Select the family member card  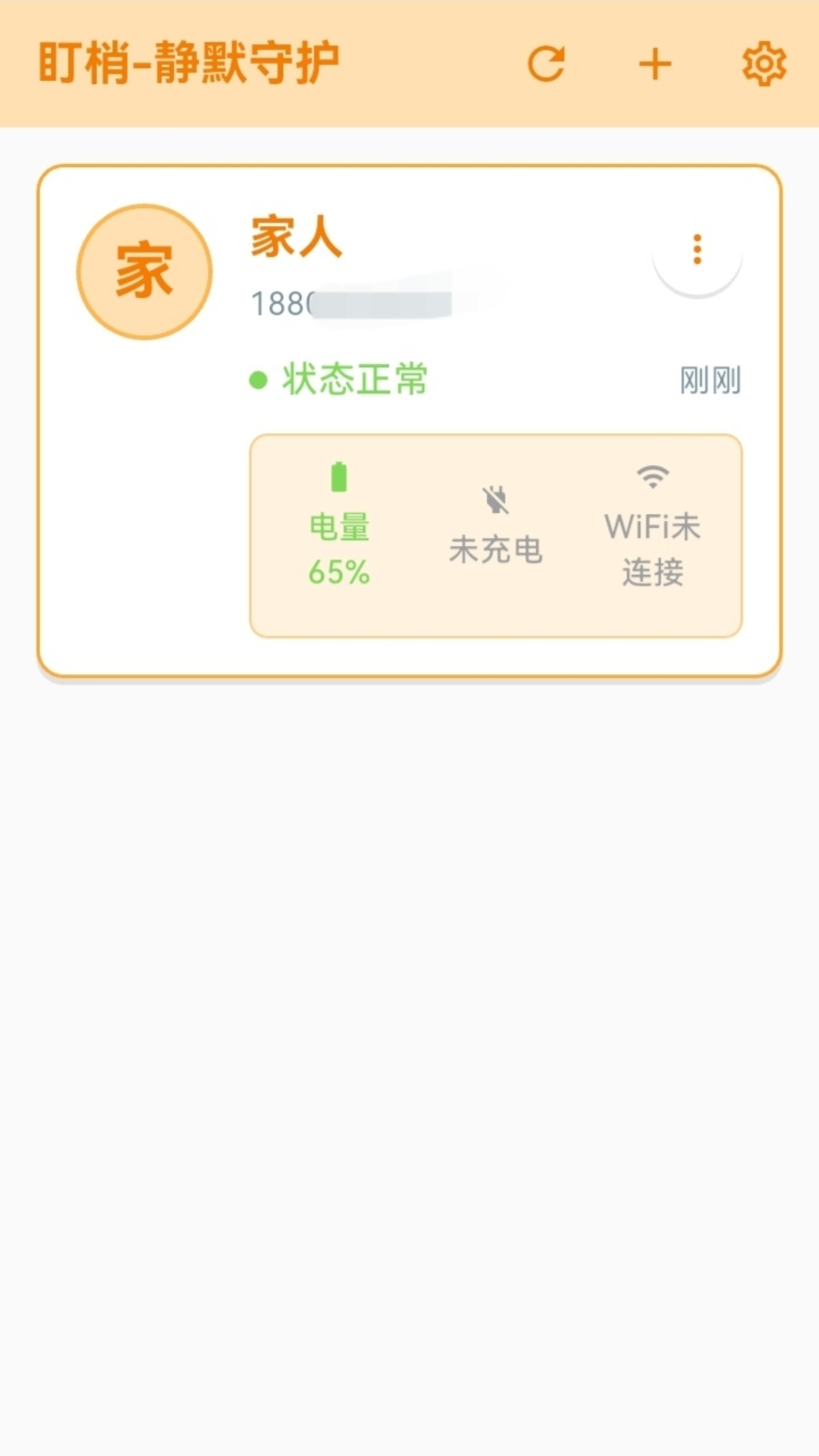pos(409,421)
